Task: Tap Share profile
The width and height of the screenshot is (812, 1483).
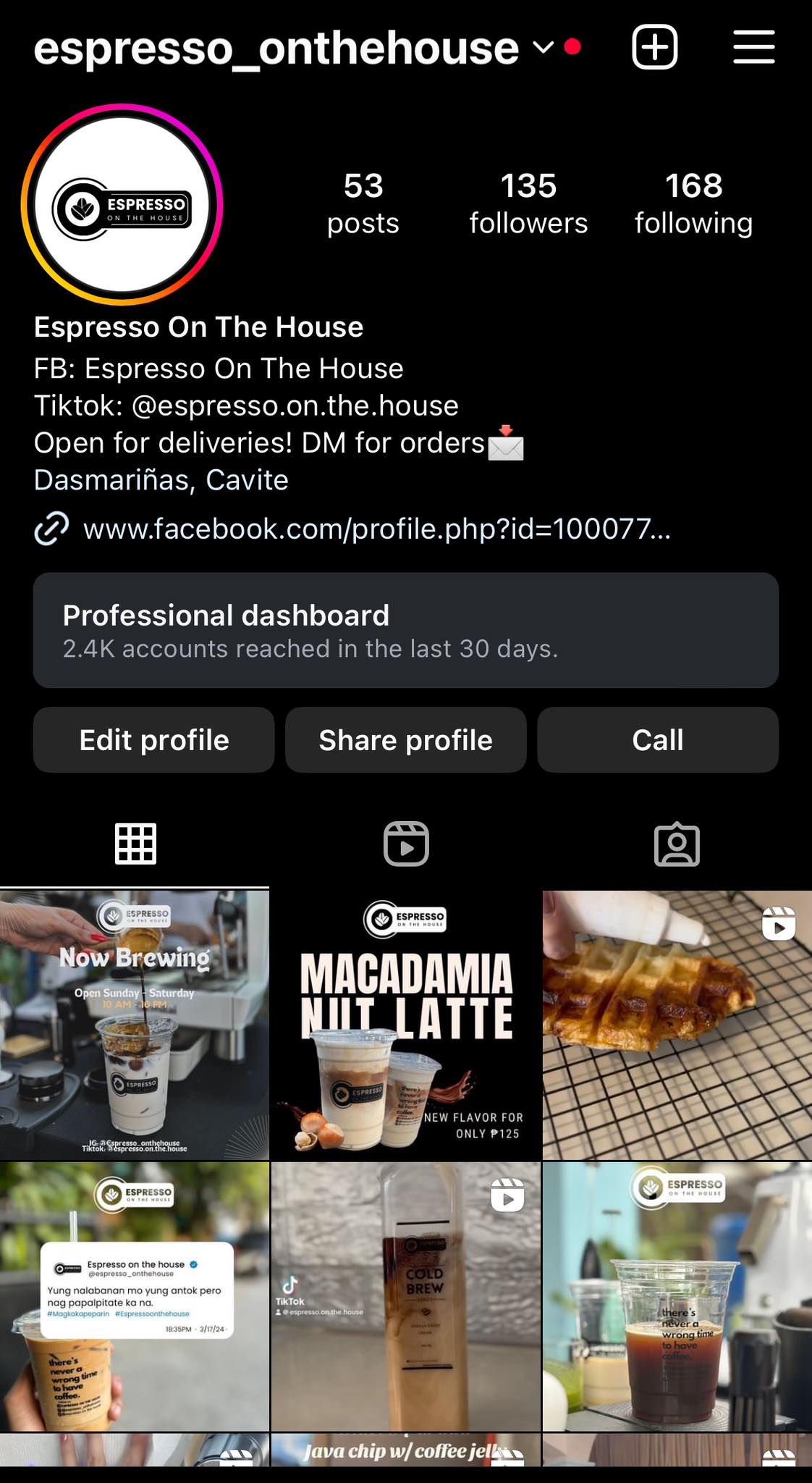Action: coord(405,740)
